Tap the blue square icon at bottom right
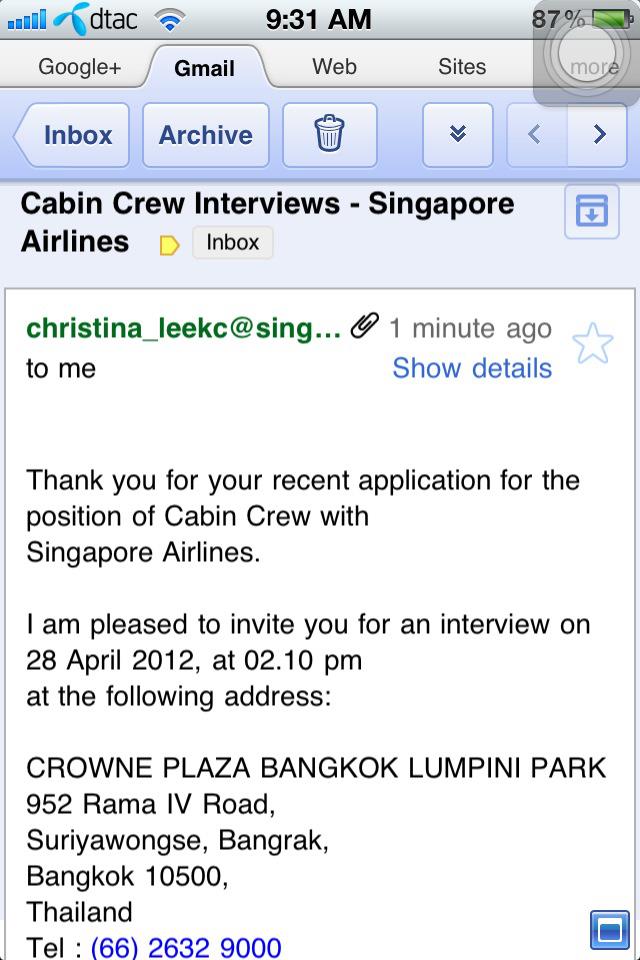The height and width of the screenshot is (960, 640). pyautogui.click(x=608, y=930)
